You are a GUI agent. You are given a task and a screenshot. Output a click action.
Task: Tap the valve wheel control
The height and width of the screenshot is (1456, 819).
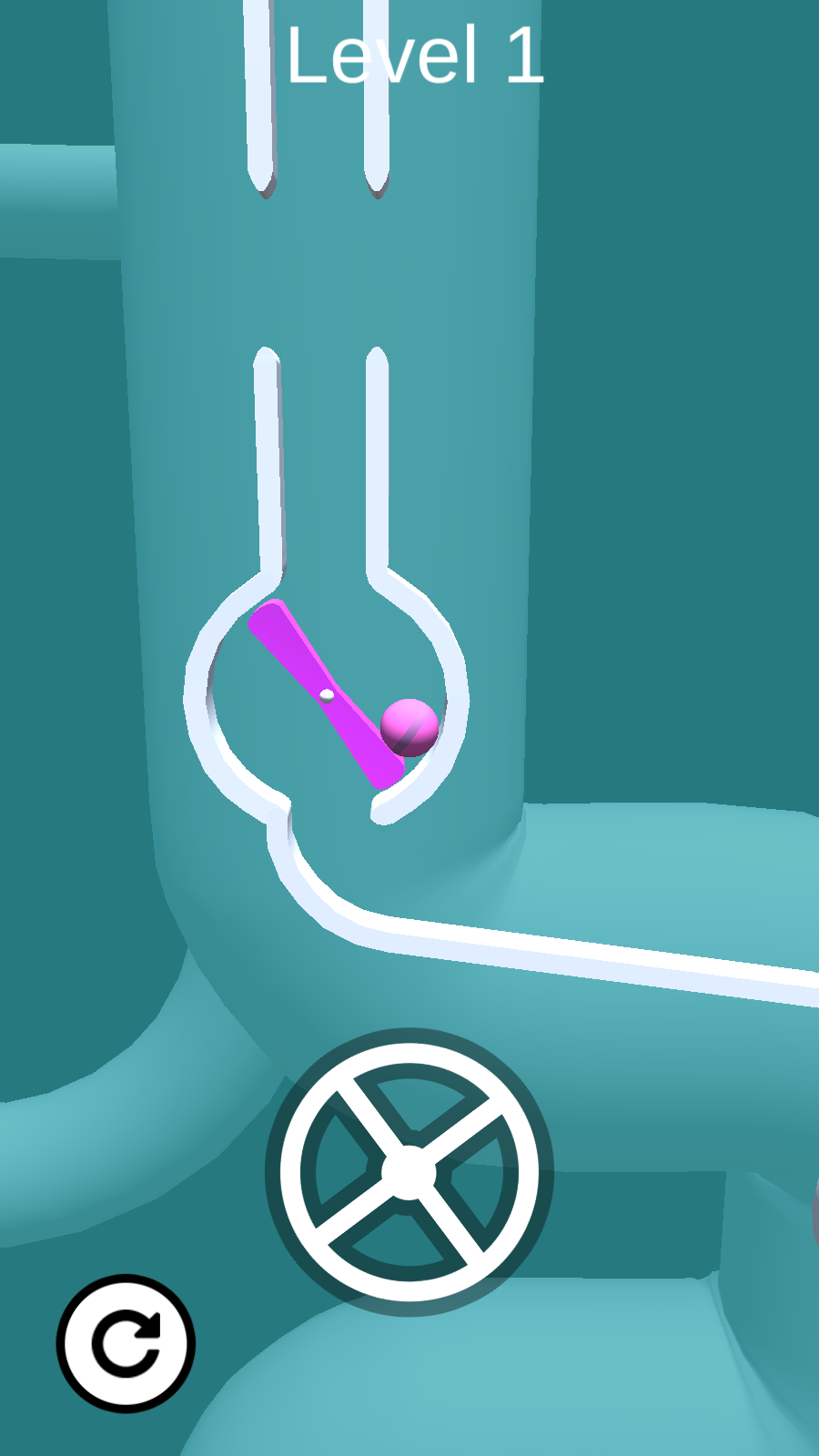coord(409,1172)
